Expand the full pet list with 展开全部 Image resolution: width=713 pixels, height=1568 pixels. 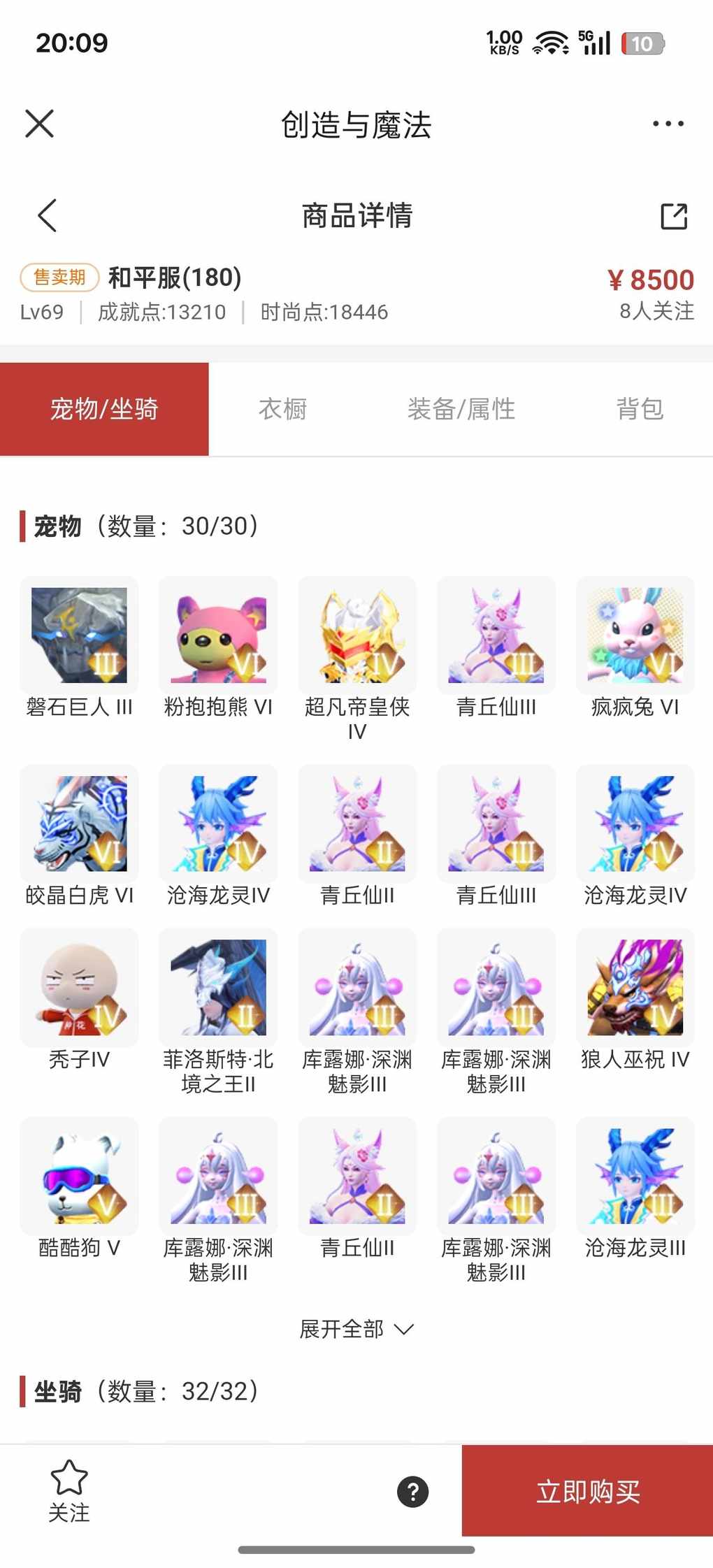coord(356,1328)
